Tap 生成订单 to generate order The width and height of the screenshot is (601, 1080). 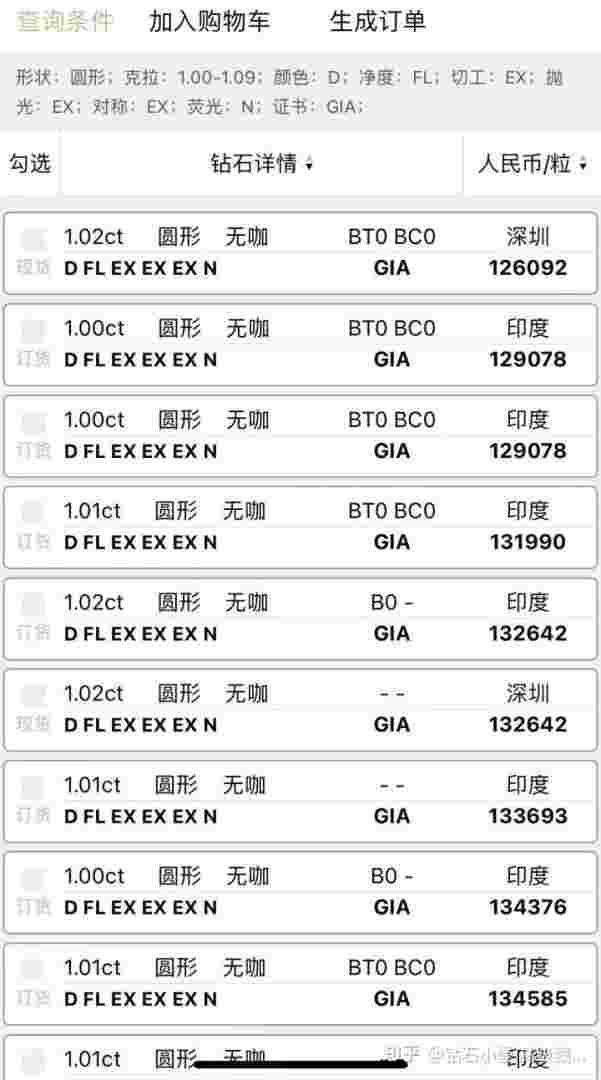(378, 22)
